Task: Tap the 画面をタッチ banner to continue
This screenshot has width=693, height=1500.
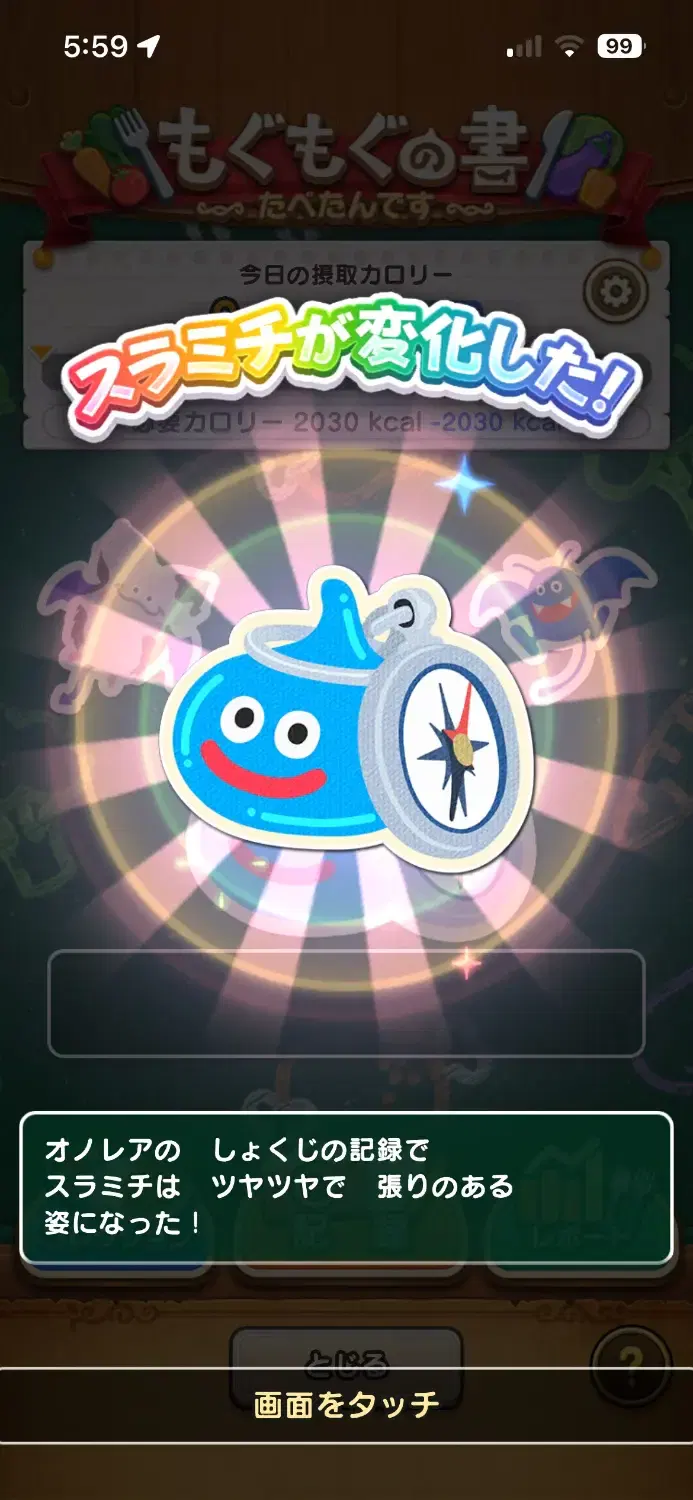Action: coord(346,1405)
